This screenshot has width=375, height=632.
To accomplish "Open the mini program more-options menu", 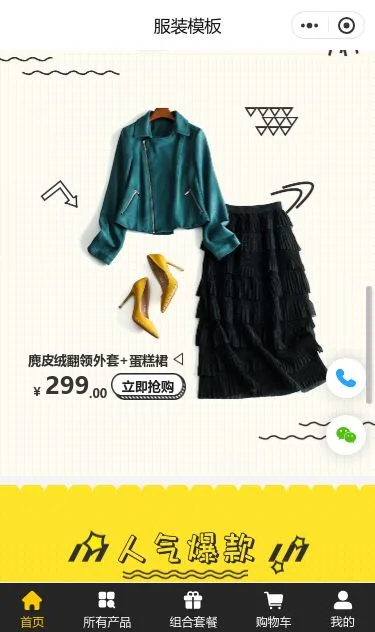I will (x=310, y=25).
